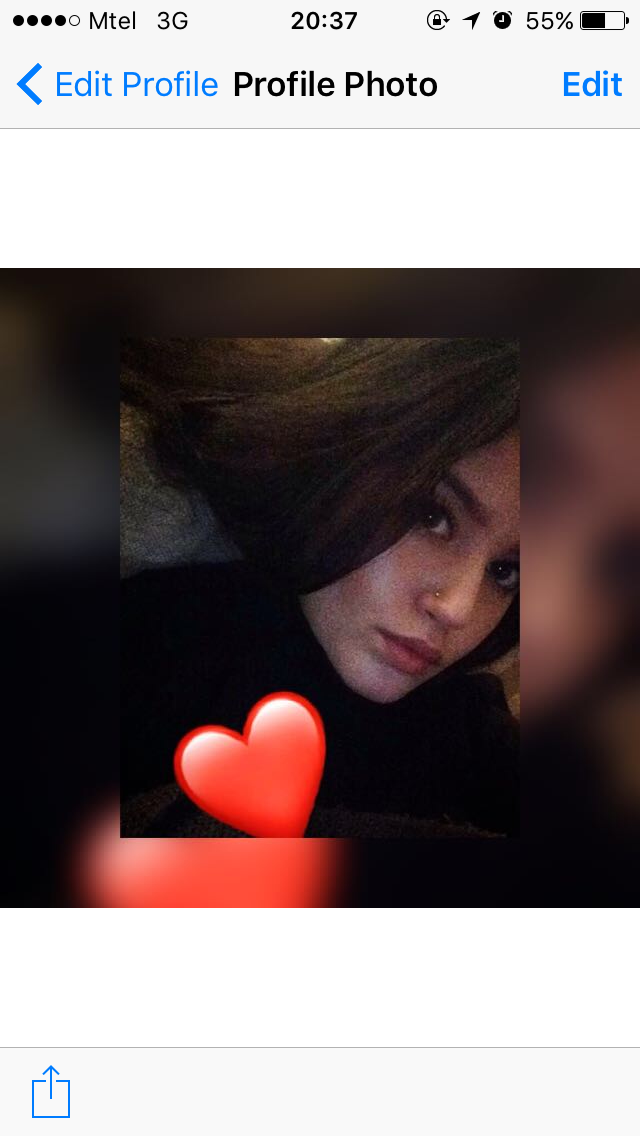The image size is (640, 1136).
Task: Open the share sheet icon
Action: point(51,1091)
